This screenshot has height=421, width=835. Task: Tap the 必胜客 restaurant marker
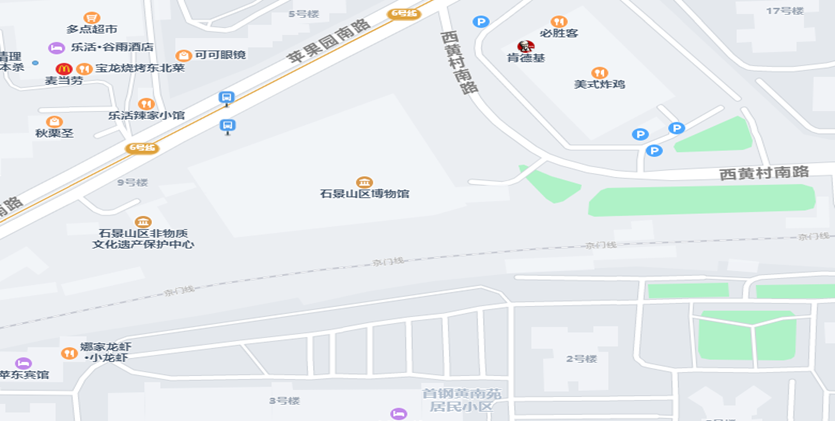(x=559, y=21)
